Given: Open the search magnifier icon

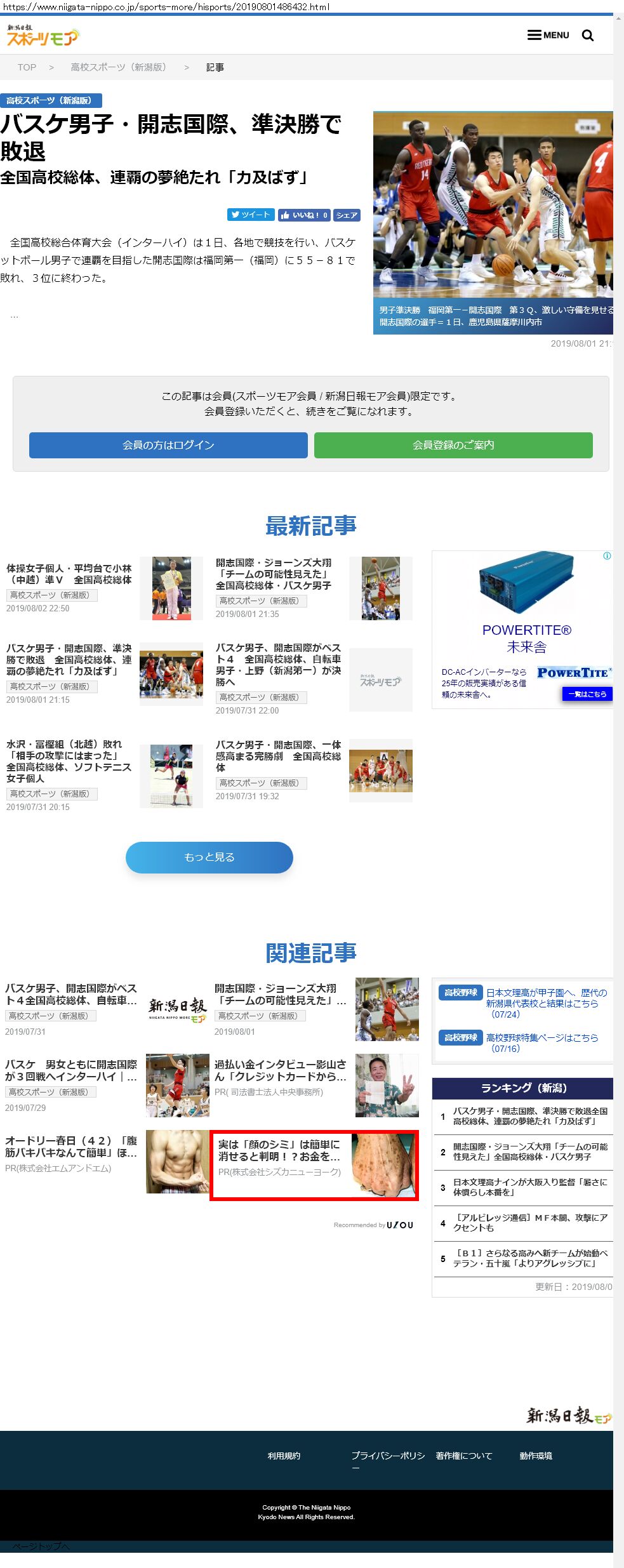Looking at the screenshot, I should 588,36.
